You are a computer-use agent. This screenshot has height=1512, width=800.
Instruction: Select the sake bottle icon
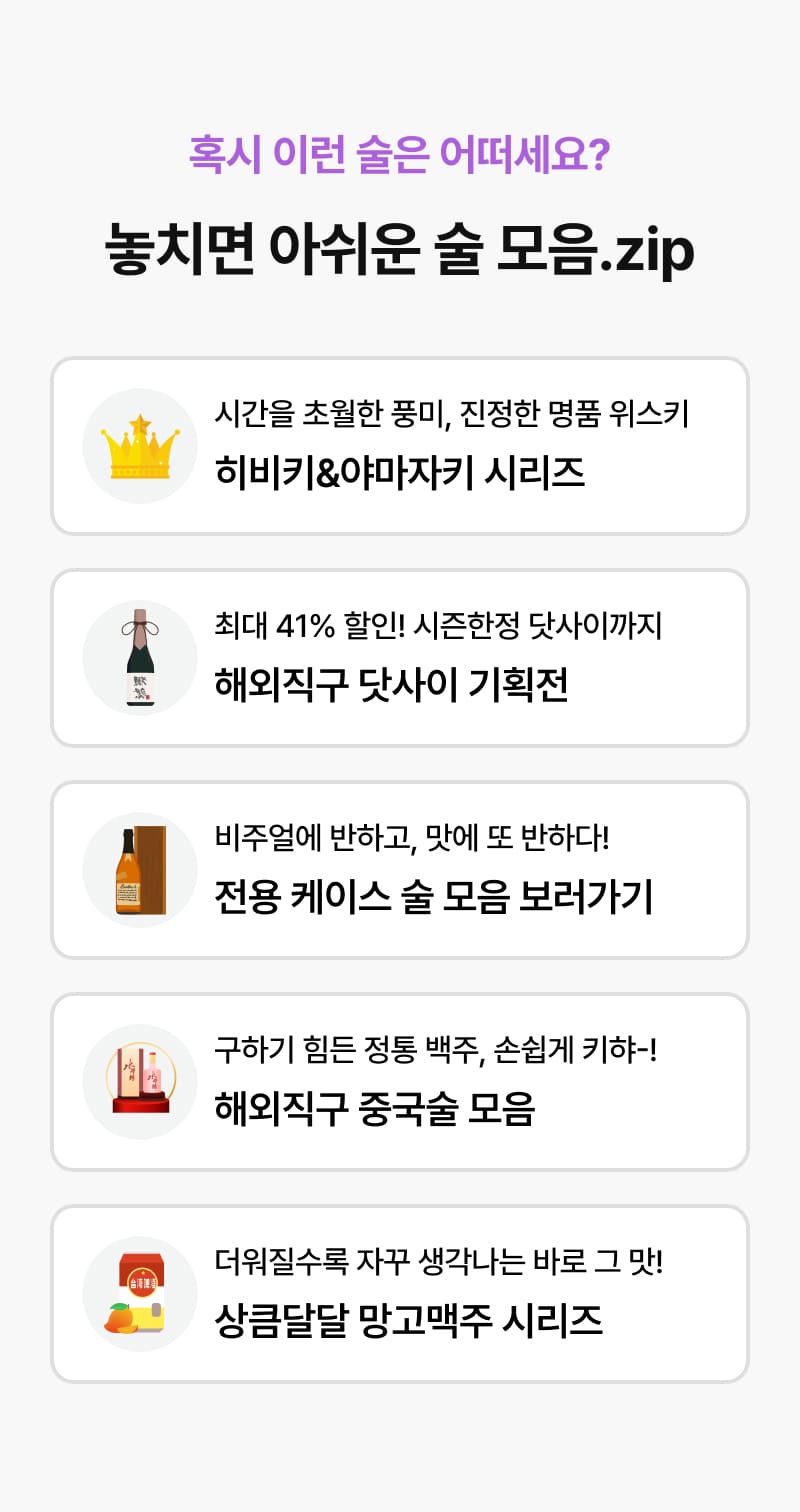(140, 657)
